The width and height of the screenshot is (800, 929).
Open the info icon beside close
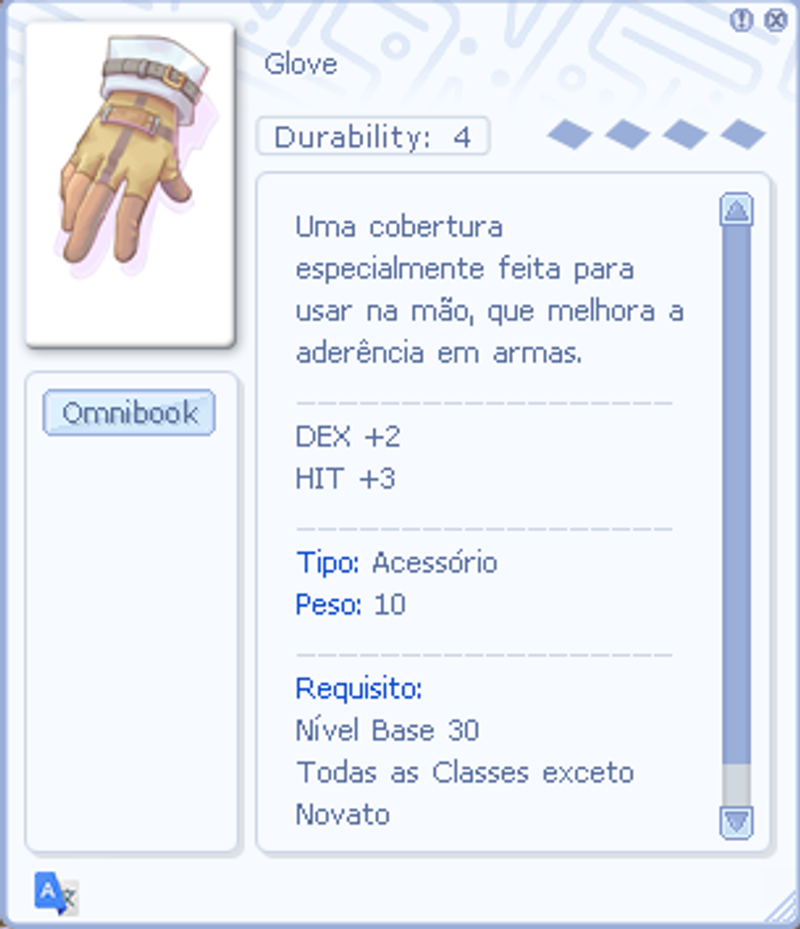click(x=741, y=20)
